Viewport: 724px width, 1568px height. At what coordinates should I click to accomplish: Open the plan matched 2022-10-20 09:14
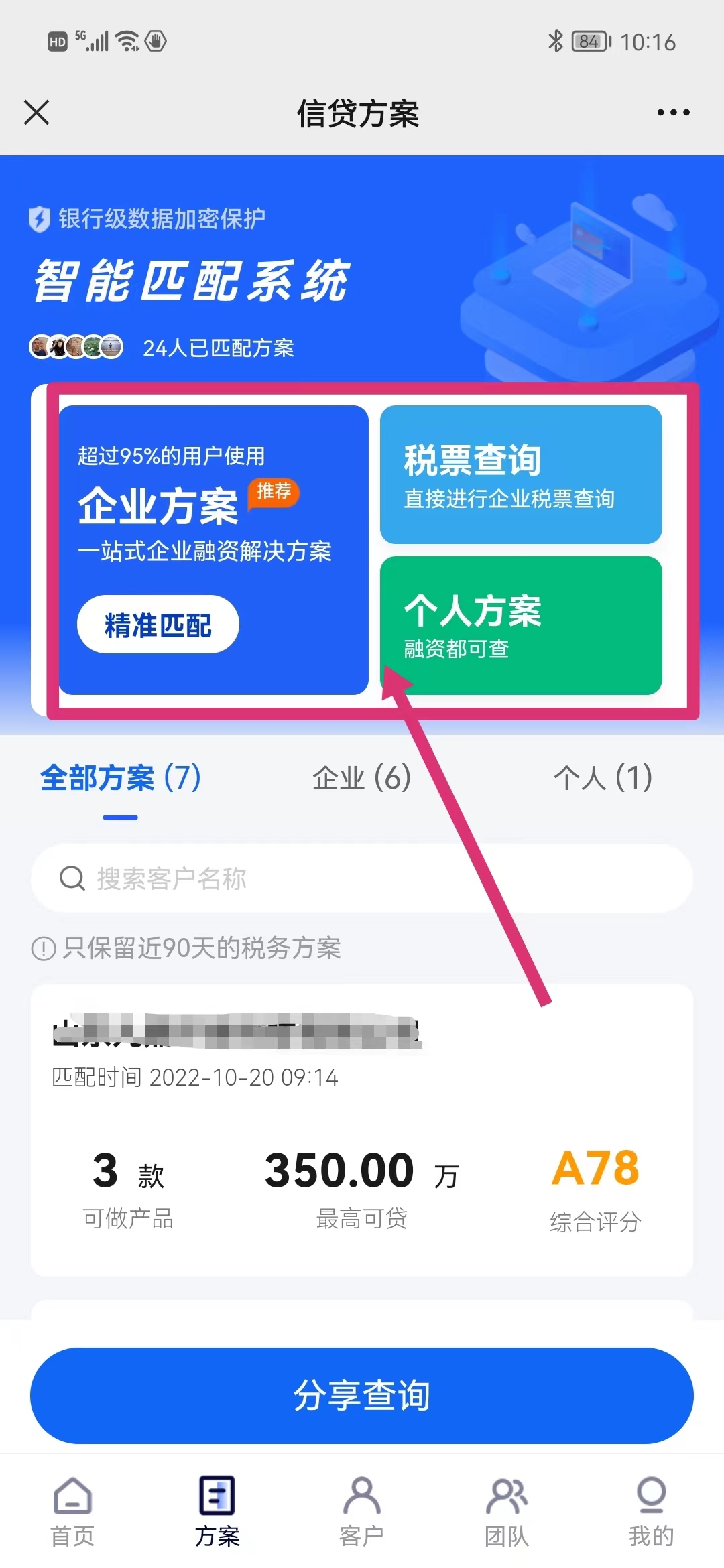tap(362, 1130)
